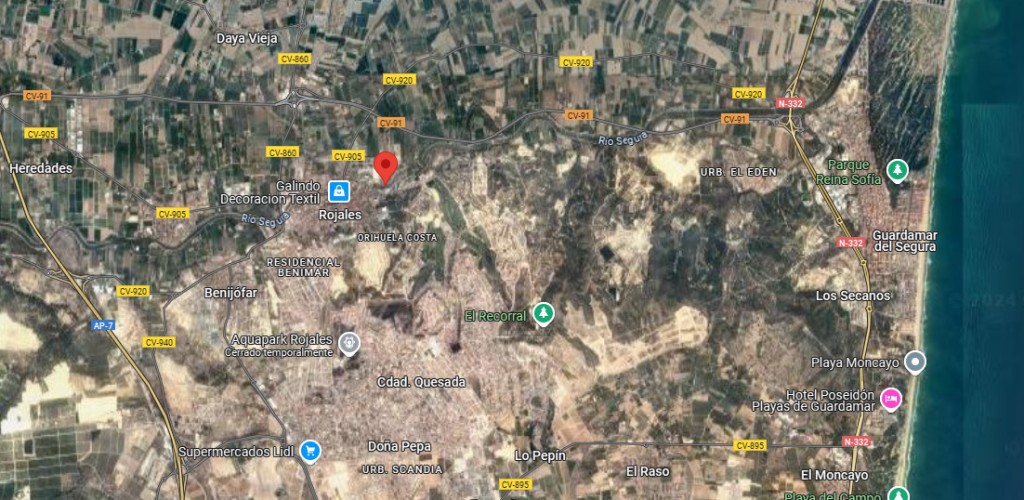Select the Parque Reina Sofia marker
This screenshot has width=1024, height=500.
pos(897,171)
